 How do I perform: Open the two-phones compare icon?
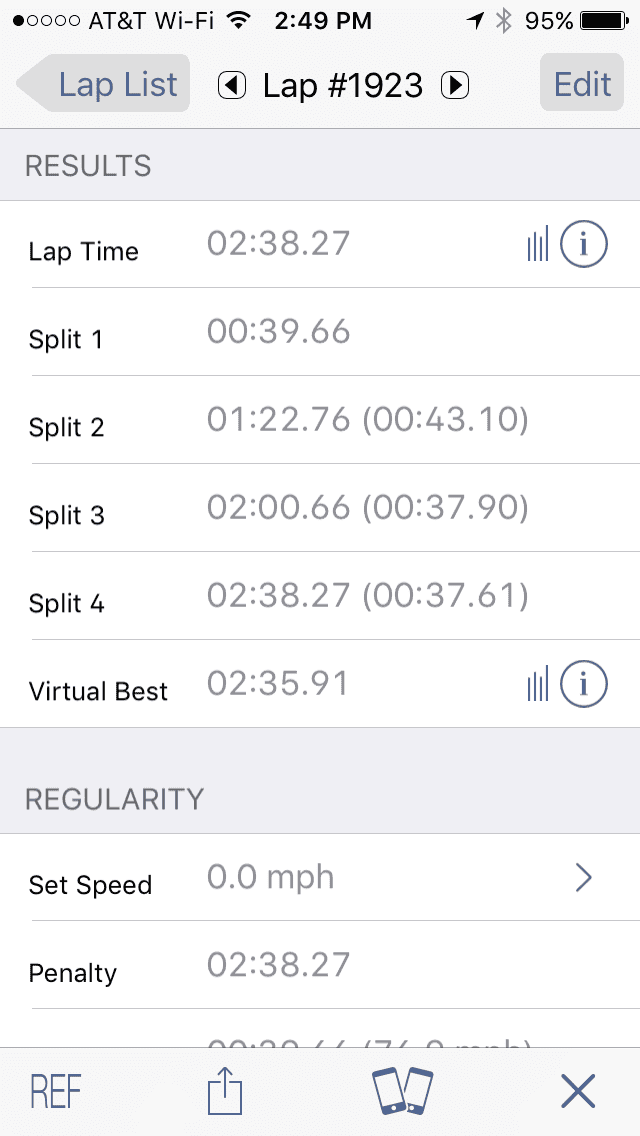402,1090
